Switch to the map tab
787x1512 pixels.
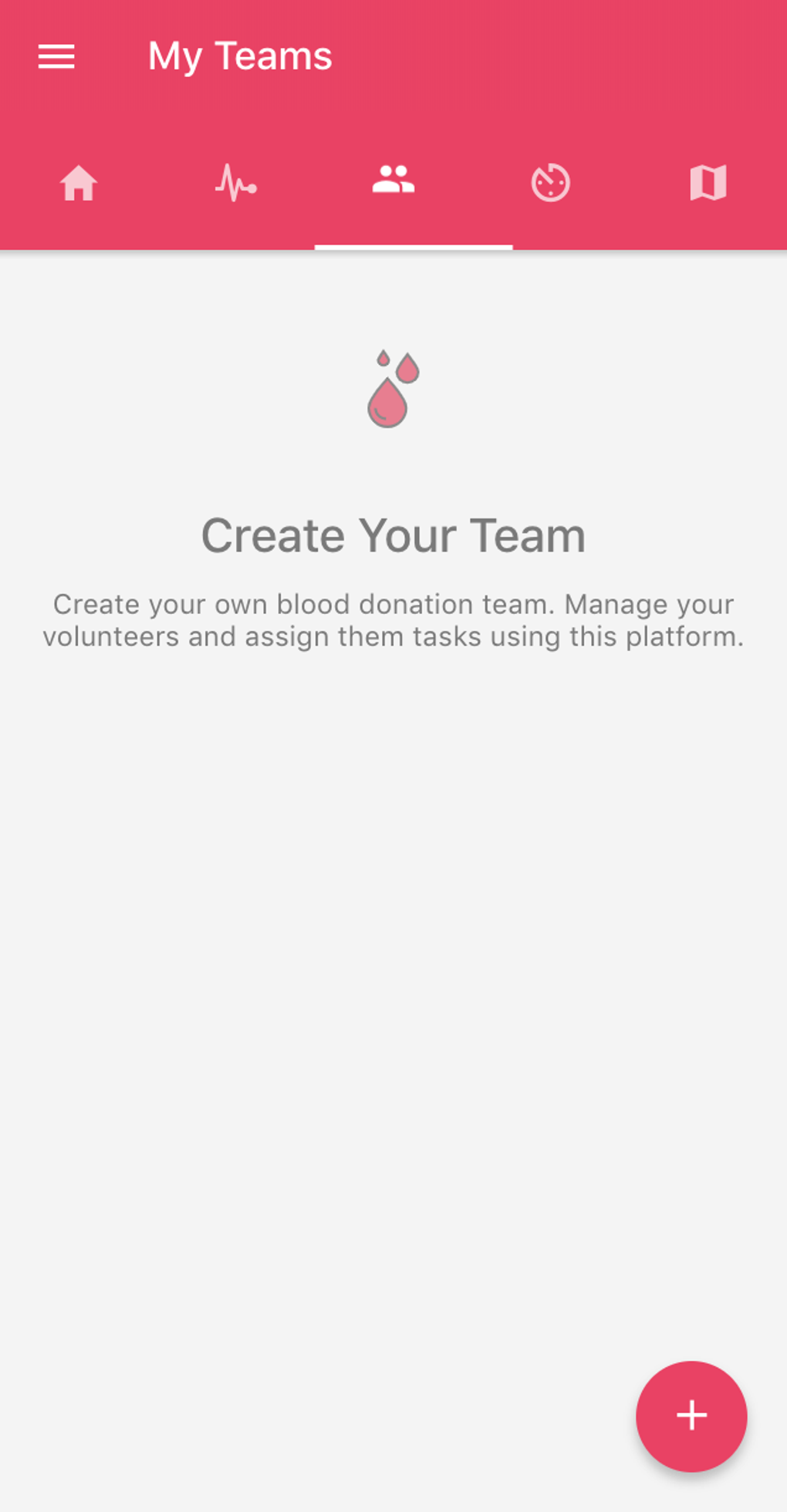coord(708,184)
